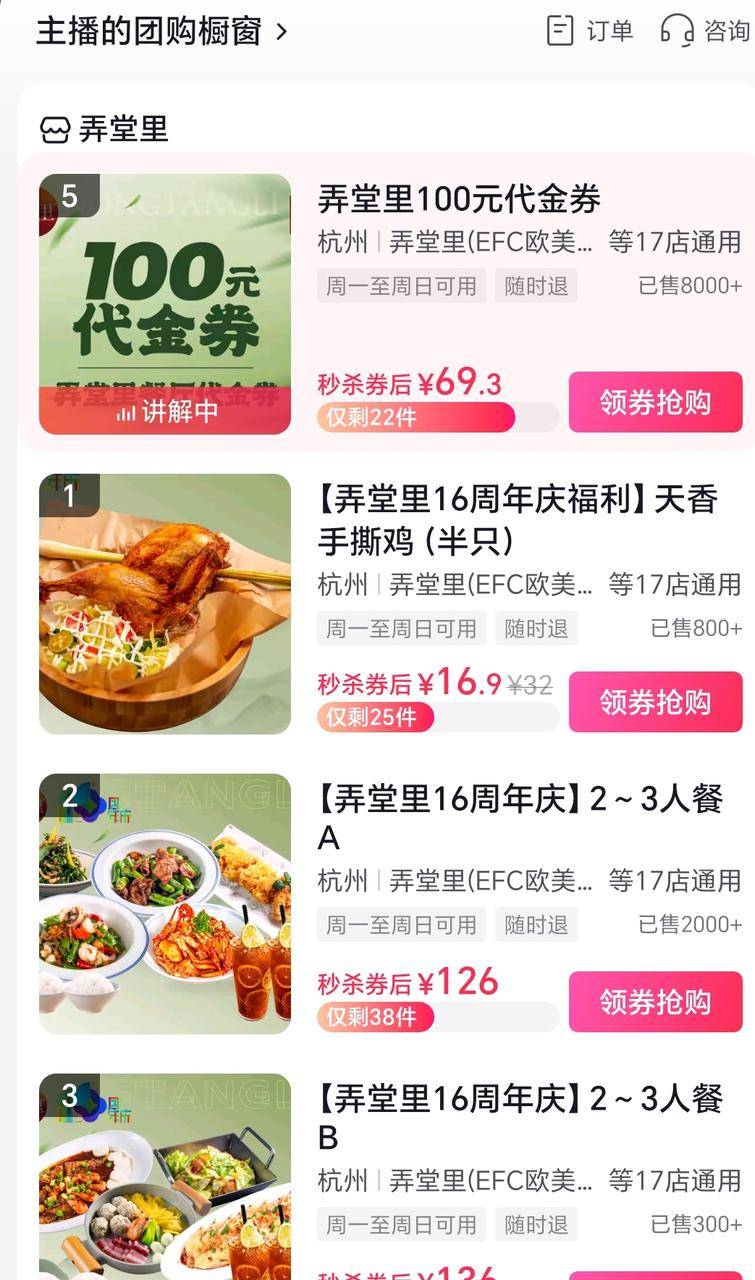Open 主播的团购橱窗 showcase page
The image size is (755, 1280).
click(160, 31)
